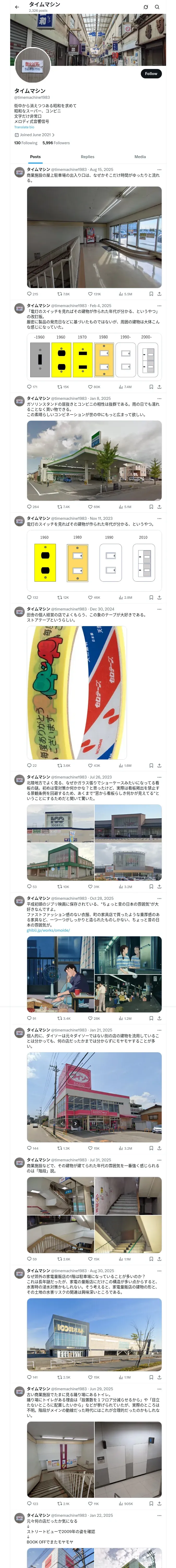This screenshot has height=1568, width=176.
Task: Open the 130 Following list
Action: pos(26,143)
